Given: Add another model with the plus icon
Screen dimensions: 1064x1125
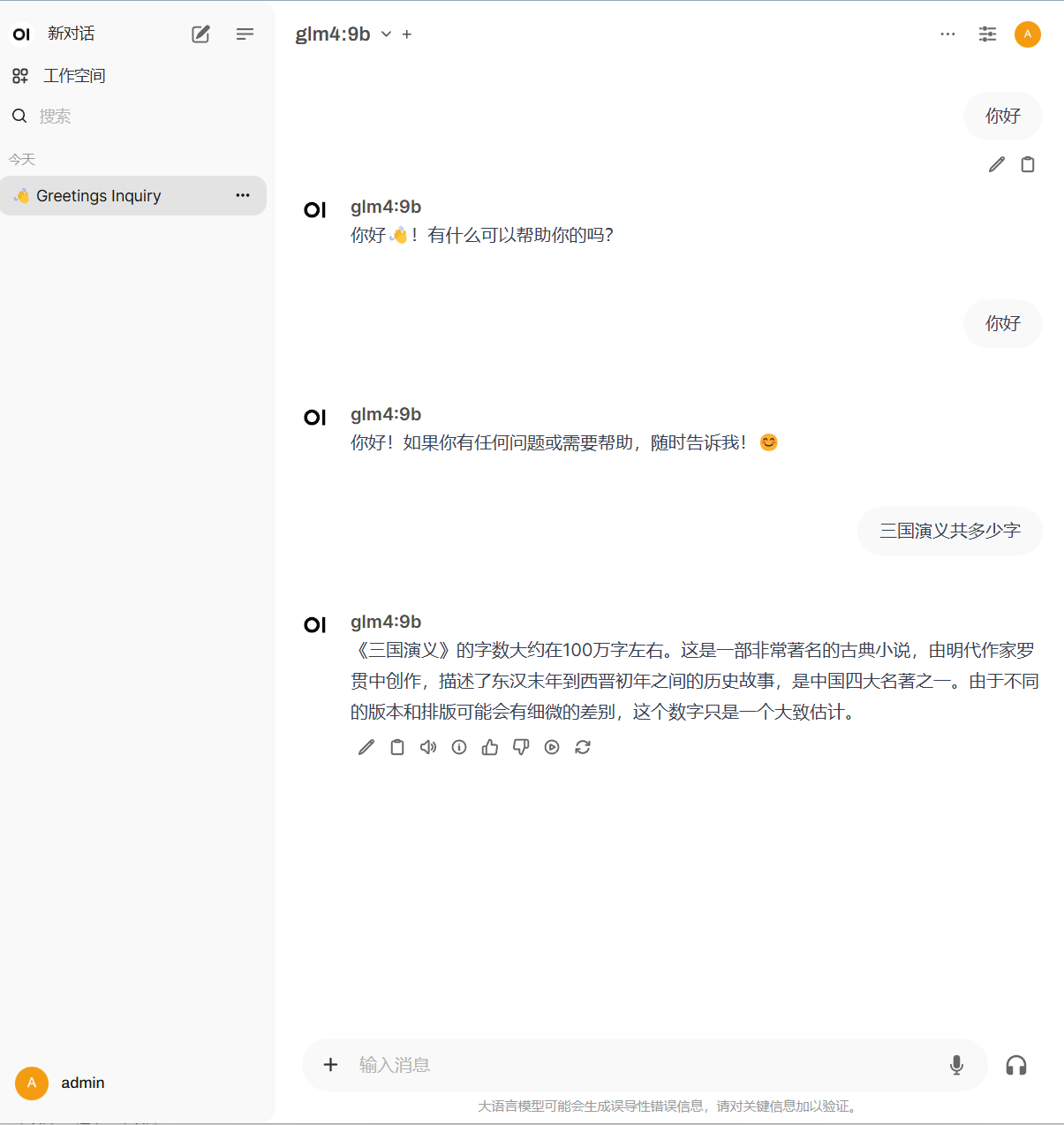Looking at the screenshot, I should pyautogui.click(x=407, y=34).
